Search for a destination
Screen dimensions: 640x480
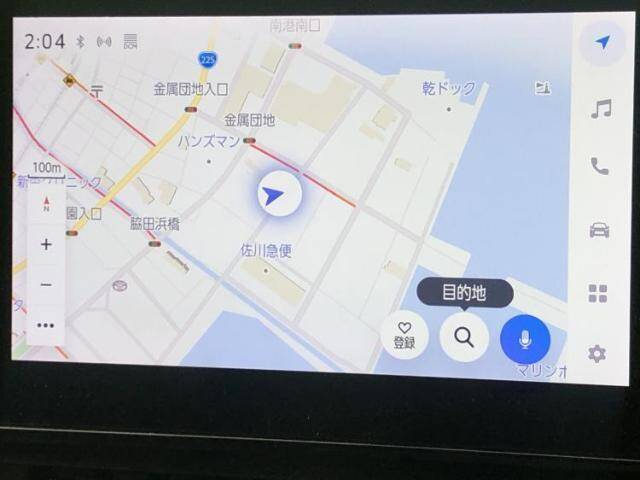tap(464, 337)
